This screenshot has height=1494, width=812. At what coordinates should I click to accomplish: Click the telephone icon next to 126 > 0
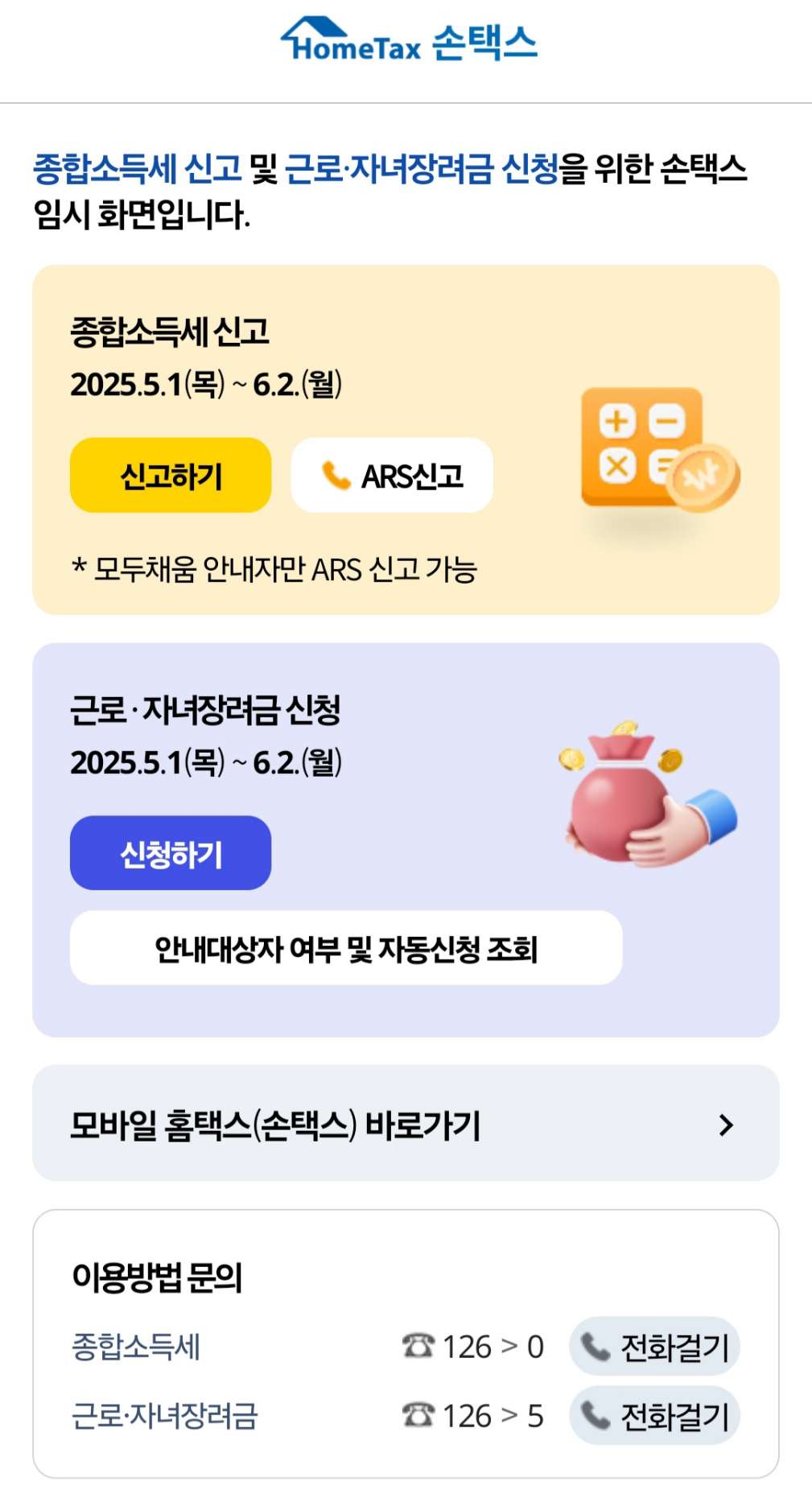pos(418,1345)
